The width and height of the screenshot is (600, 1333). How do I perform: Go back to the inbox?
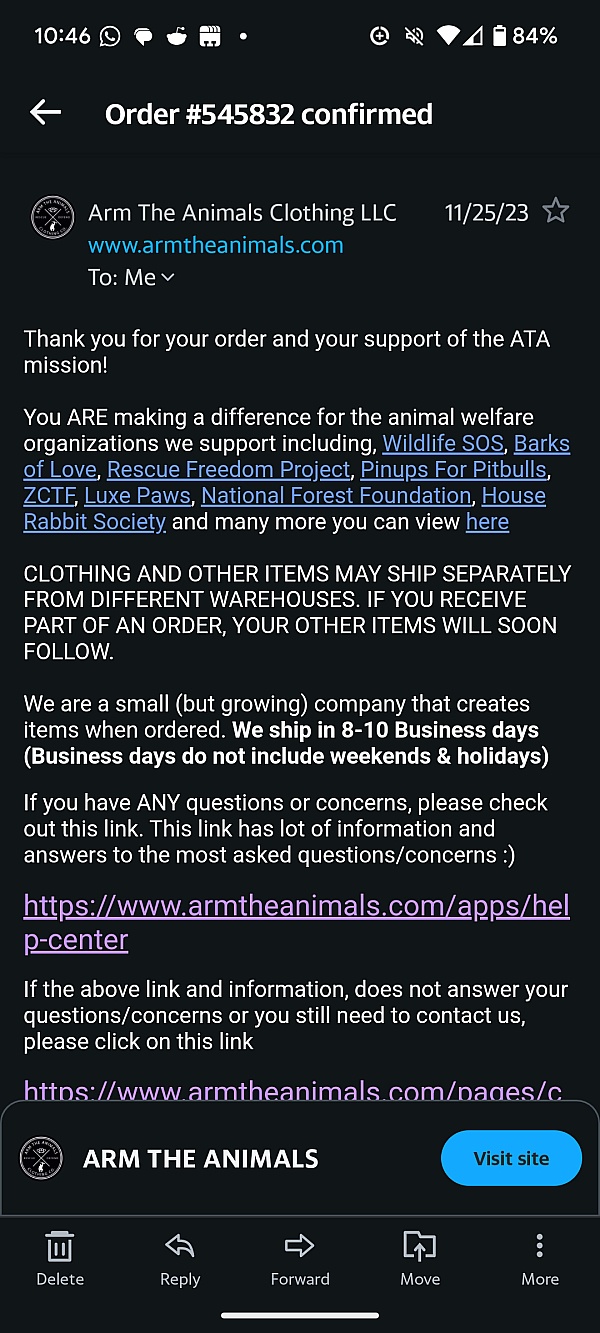click(46, 113)
